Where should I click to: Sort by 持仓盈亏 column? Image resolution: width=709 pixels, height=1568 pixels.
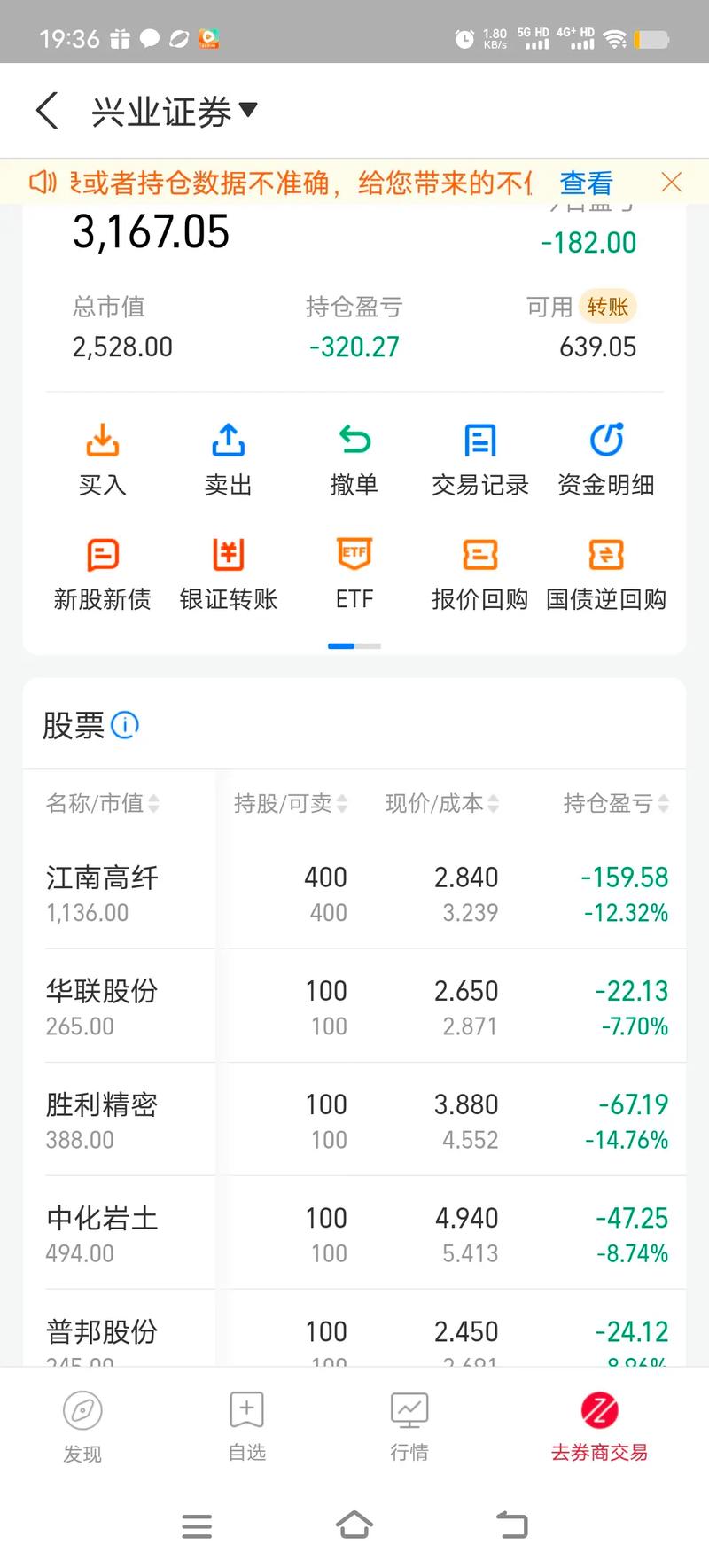point(618,804)
